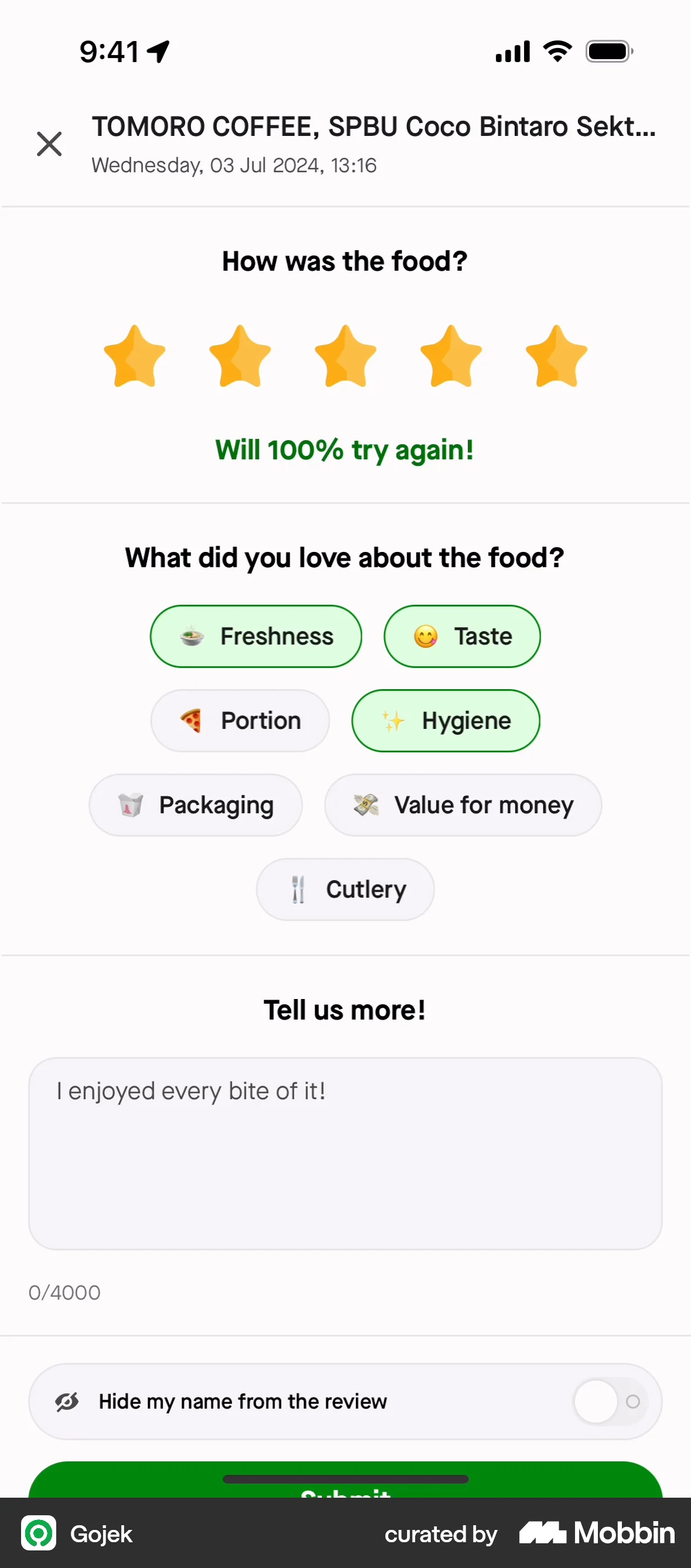The width and height of the screenshot is (691, 1568).
Task: Deselect the Taste chip
Action: pos(461,636)
